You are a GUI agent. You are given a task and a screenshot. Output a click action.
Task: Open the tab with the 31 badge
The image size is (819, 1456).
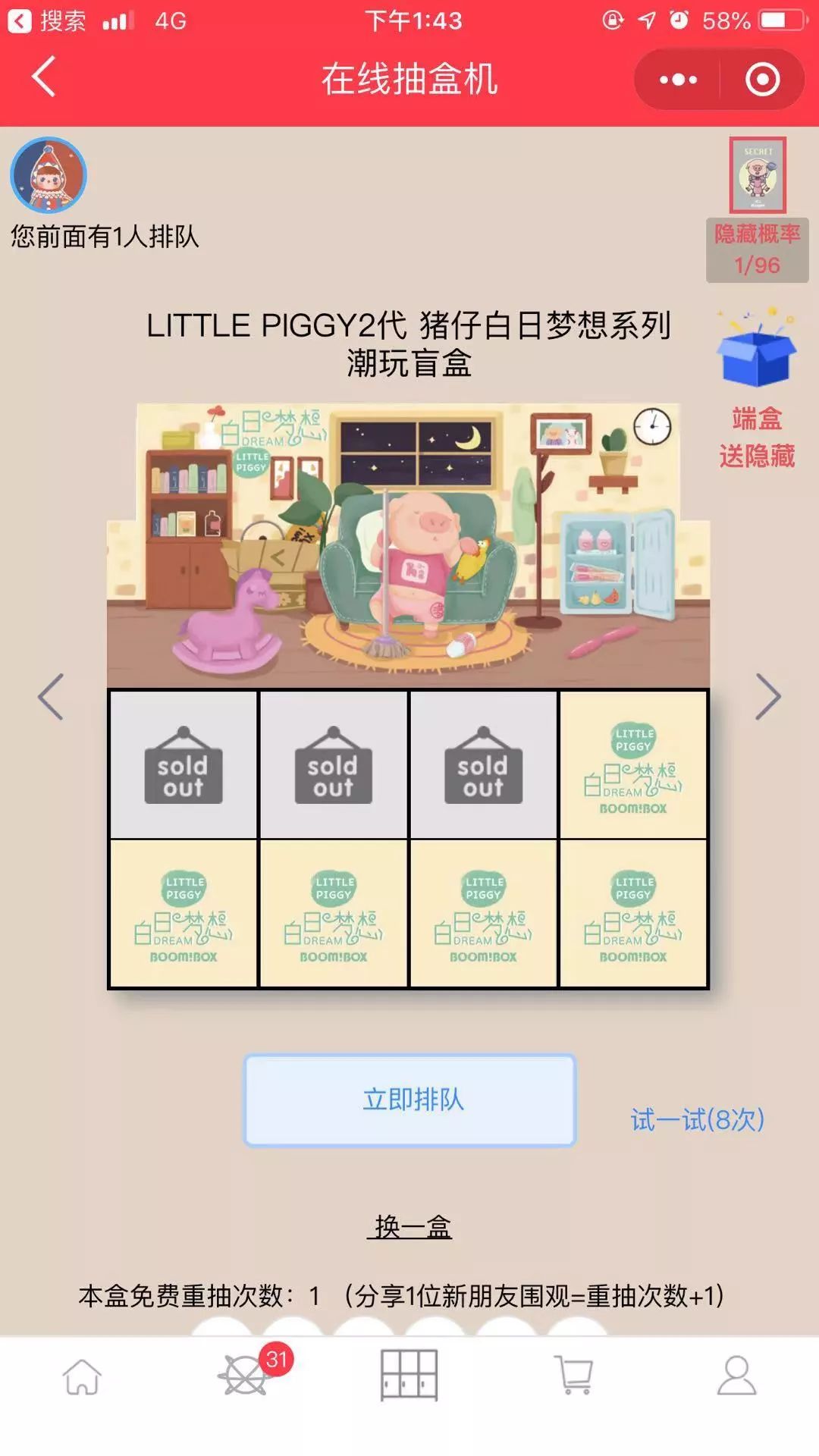[246, 1376]
